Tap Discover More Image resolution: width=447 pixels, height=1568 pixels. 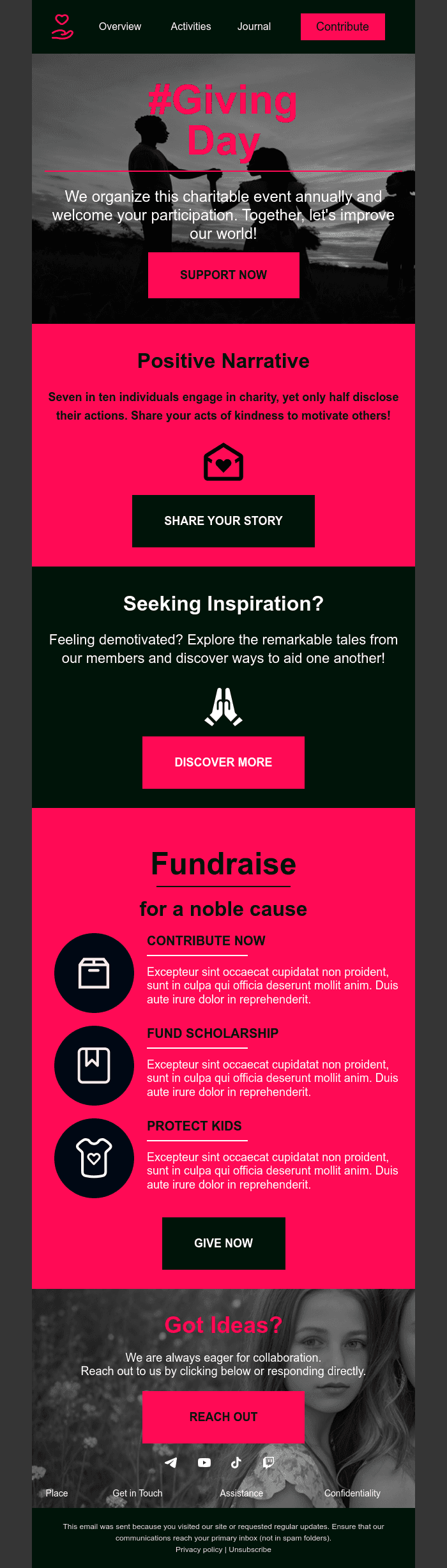tap(223, 763)
